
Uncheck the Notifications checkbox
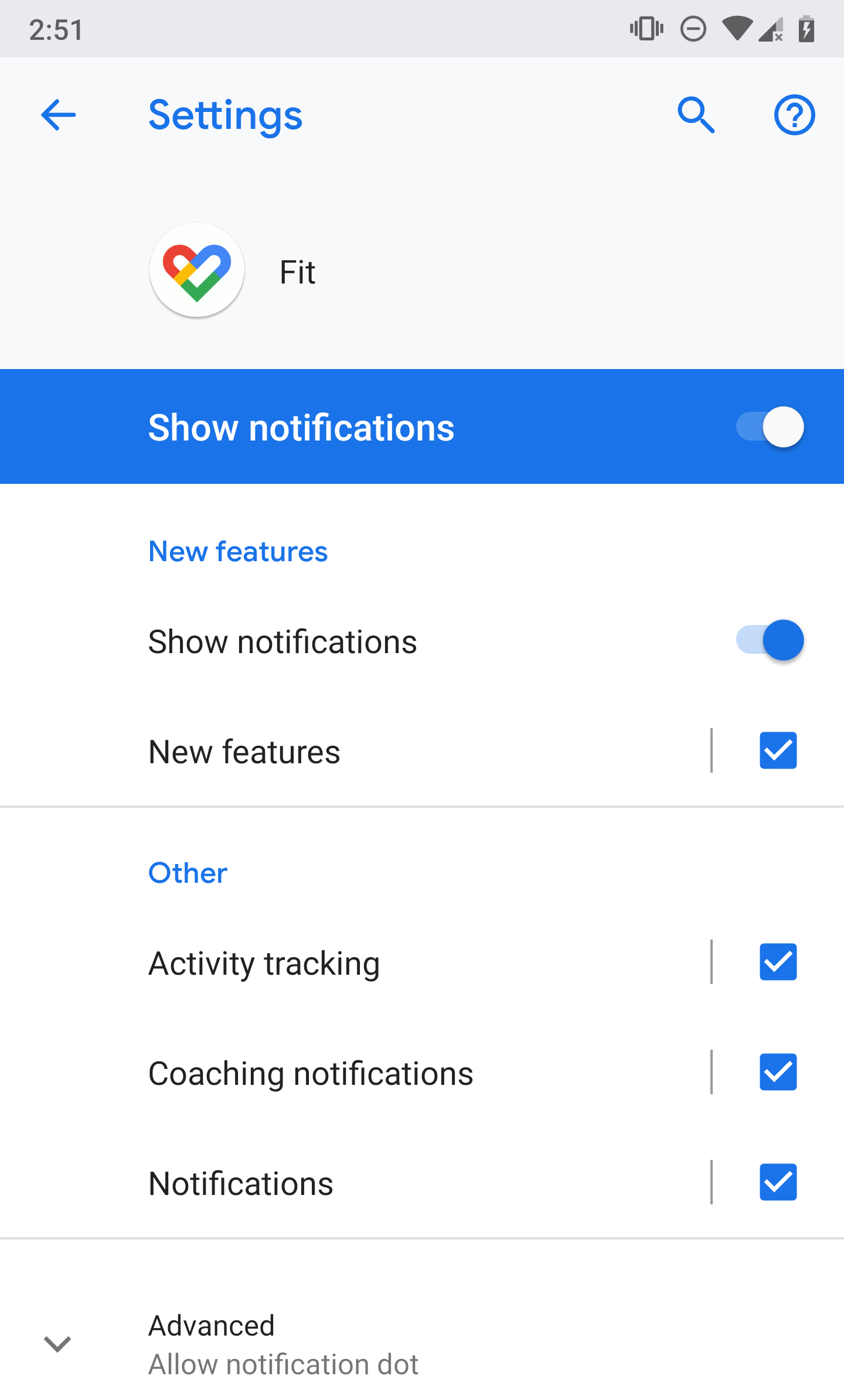click(778, 1182)
